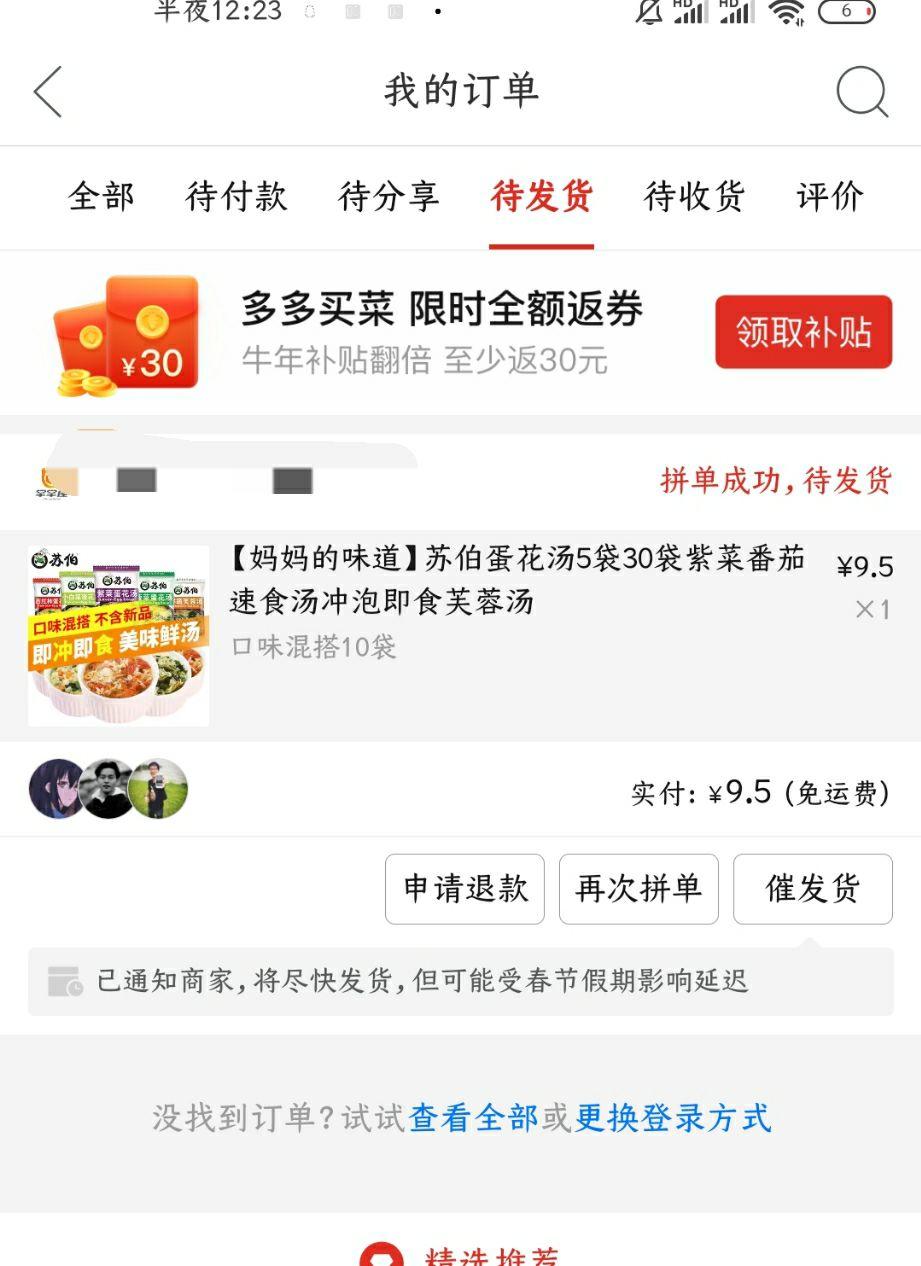Tap the back arrow to leave My Orders

point(45,89)
